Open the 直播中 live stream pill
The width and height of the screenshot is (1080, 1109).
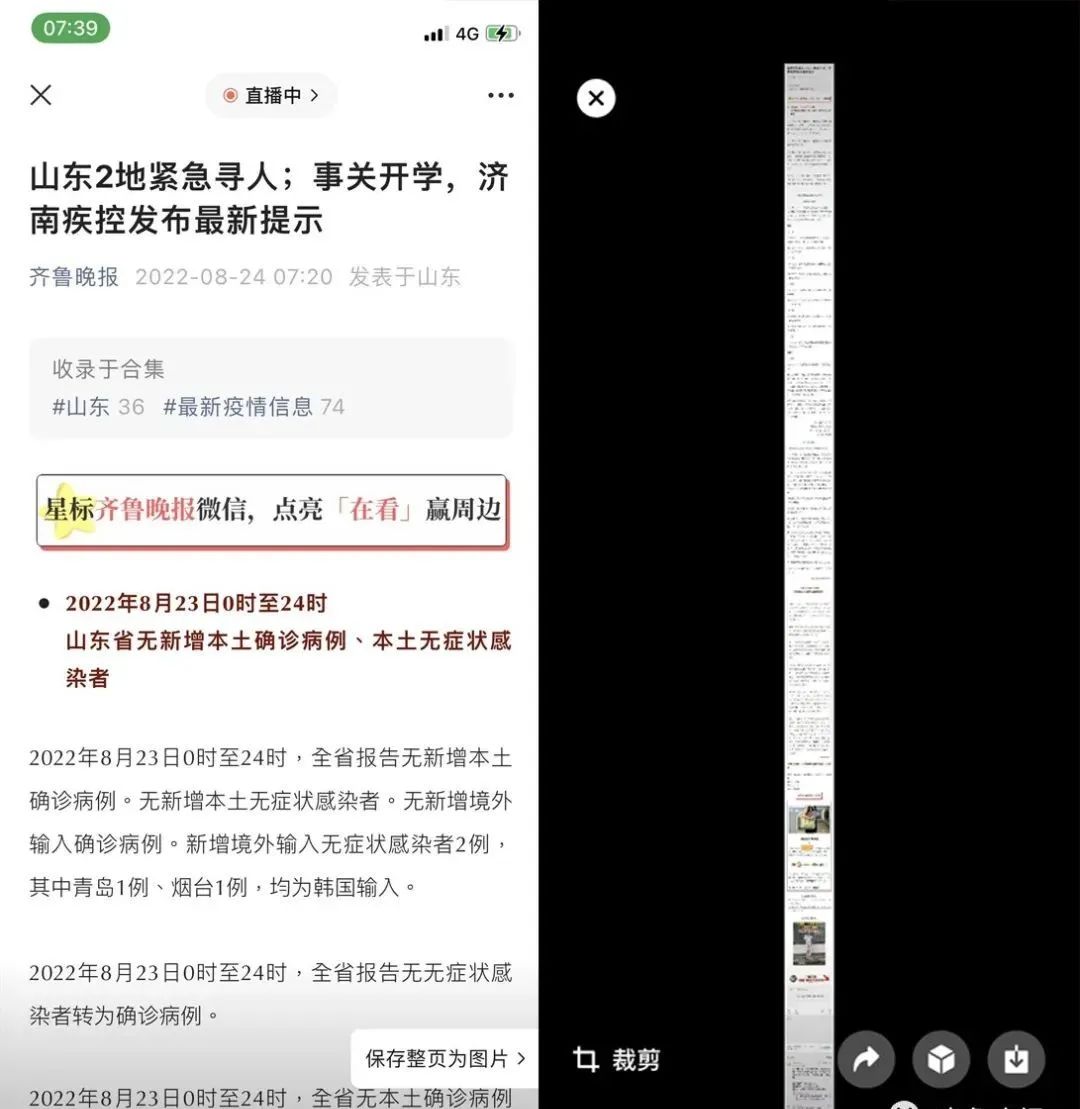[x=271, y=96]
